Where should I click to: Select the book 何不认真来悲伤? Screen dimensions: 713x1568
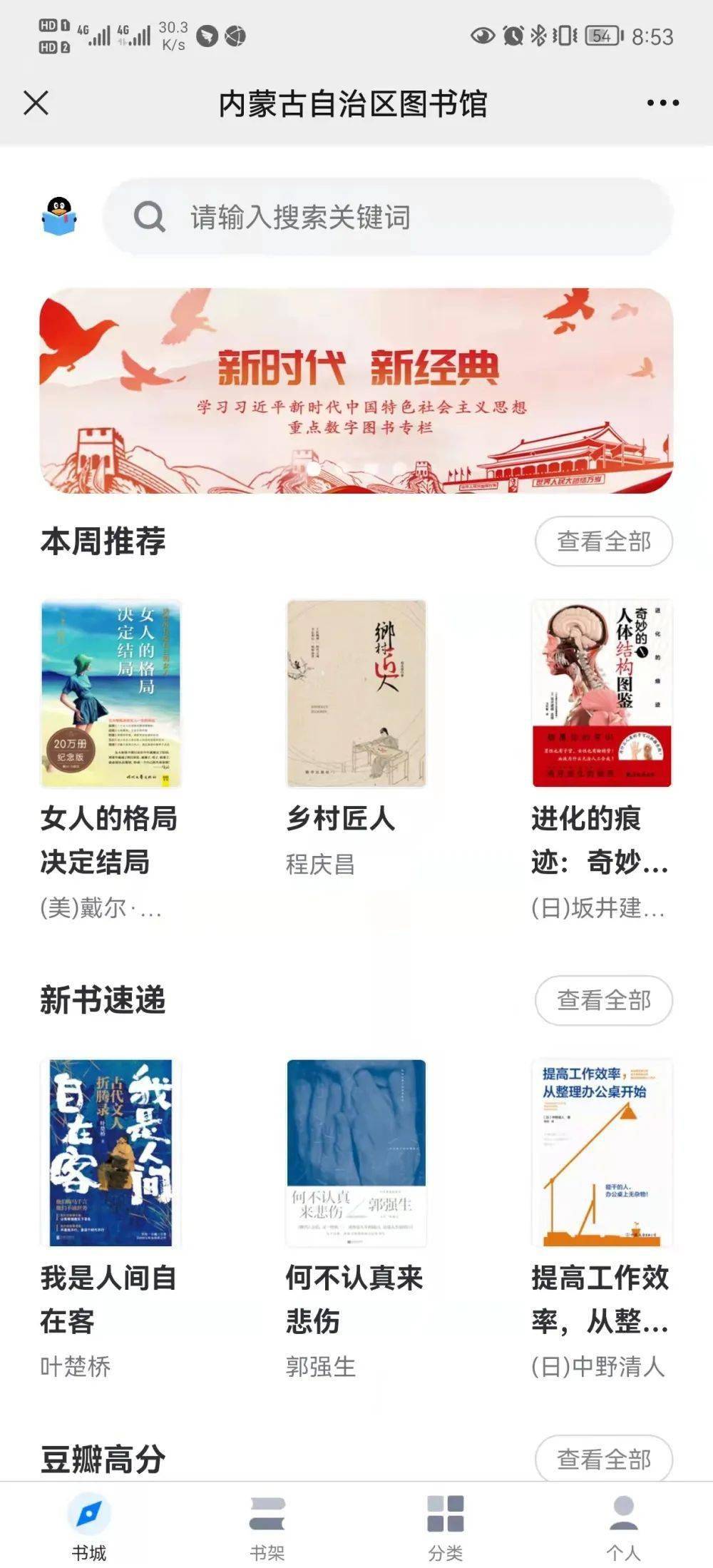pos(356,1153)
